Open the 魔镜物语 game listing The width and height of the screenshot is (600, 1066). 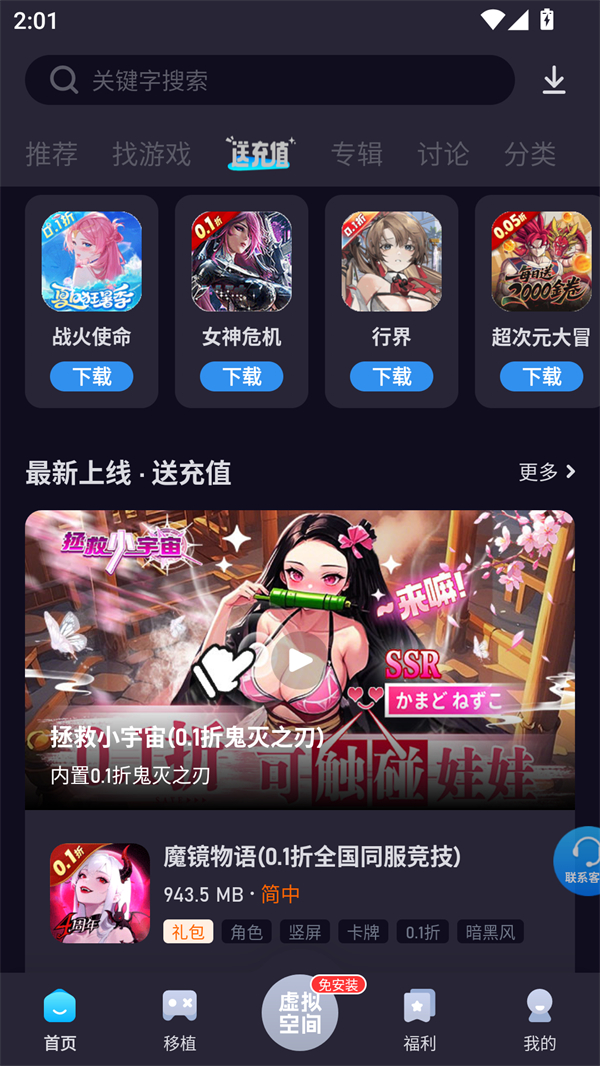pos(311,857)
